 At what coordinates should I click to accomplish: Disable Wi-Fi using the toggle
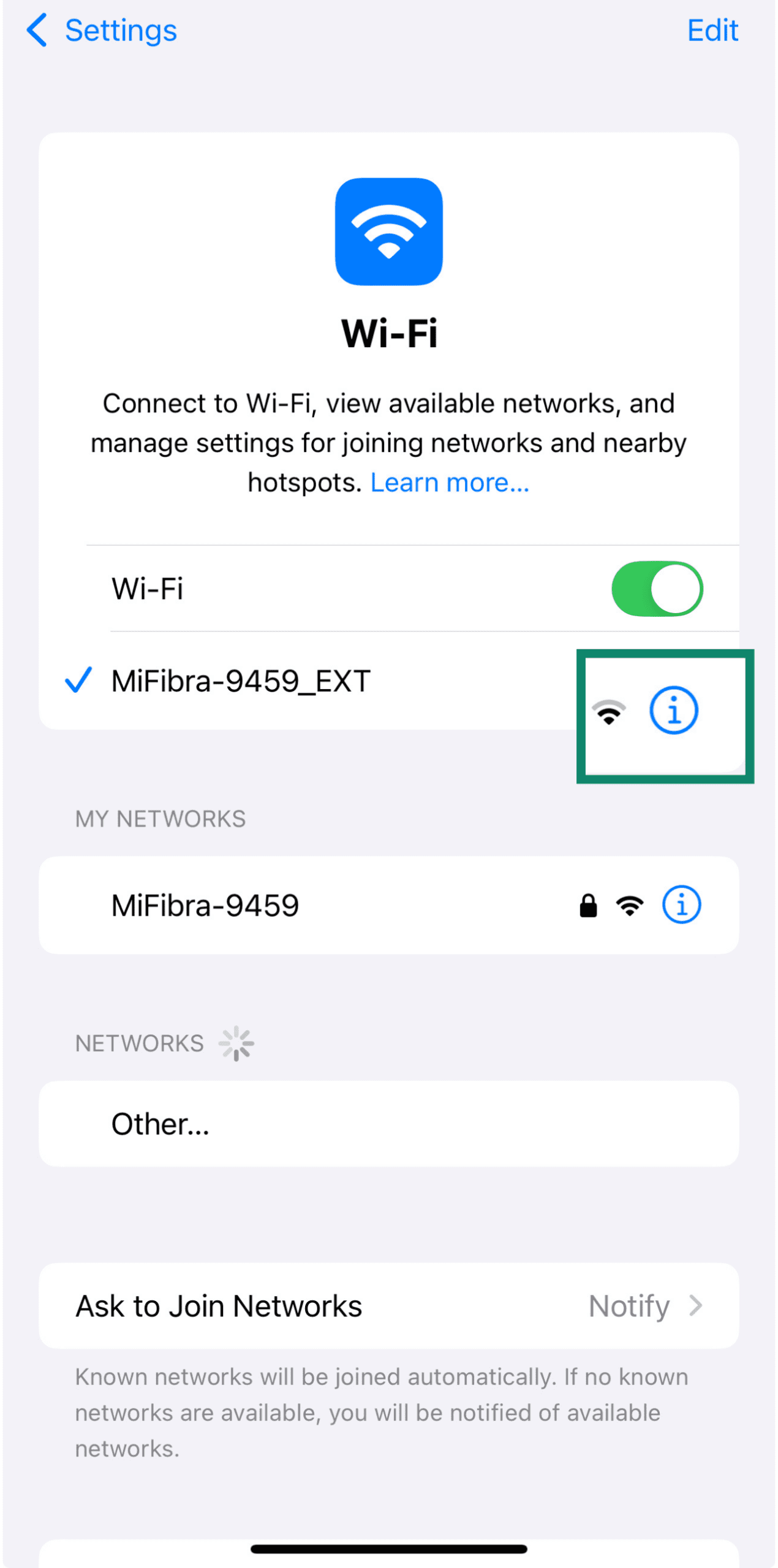point(657,588)
